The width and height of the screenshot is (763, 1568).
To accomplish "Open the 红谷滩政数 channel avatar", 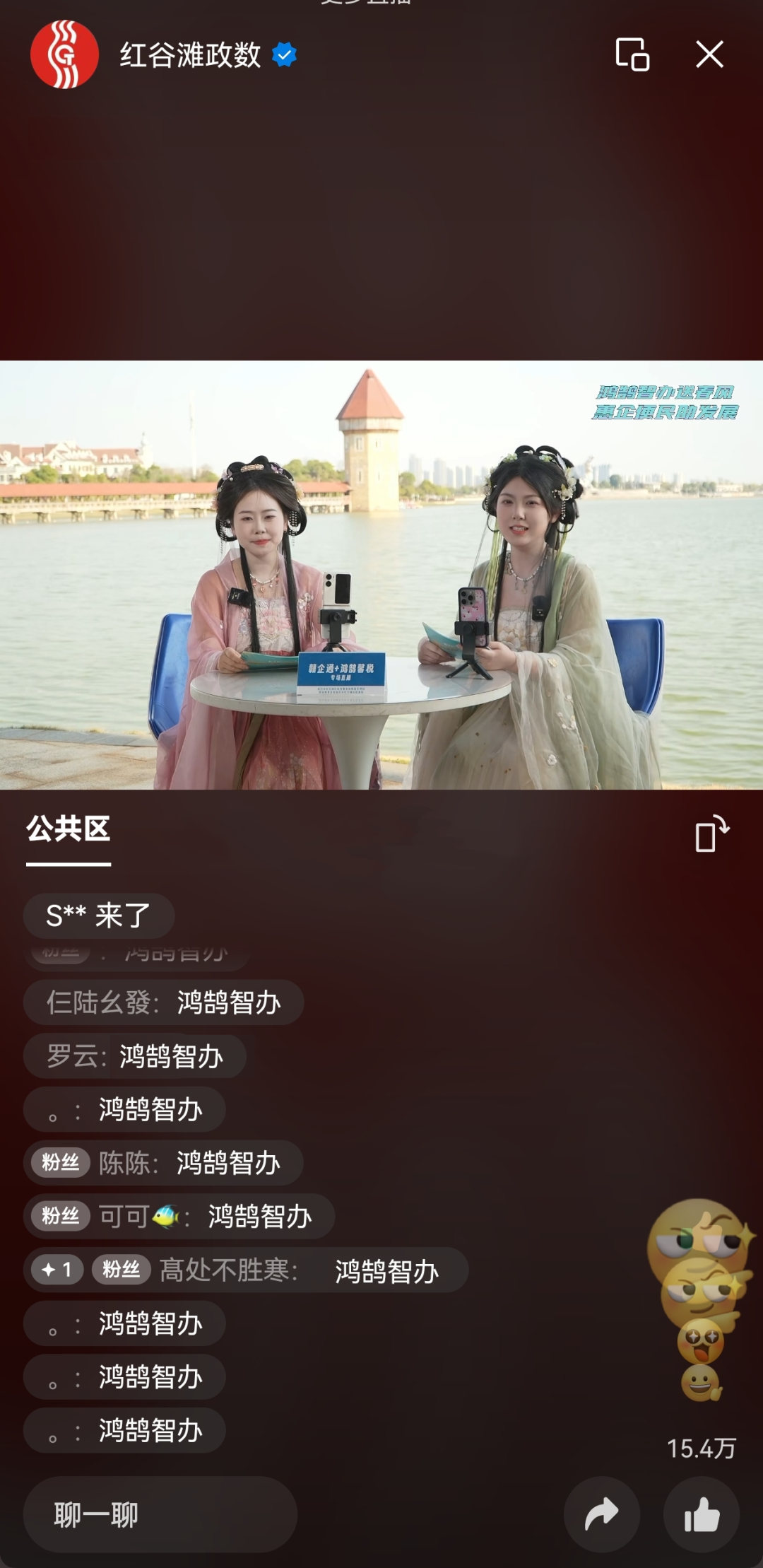I will click(64, 54).
